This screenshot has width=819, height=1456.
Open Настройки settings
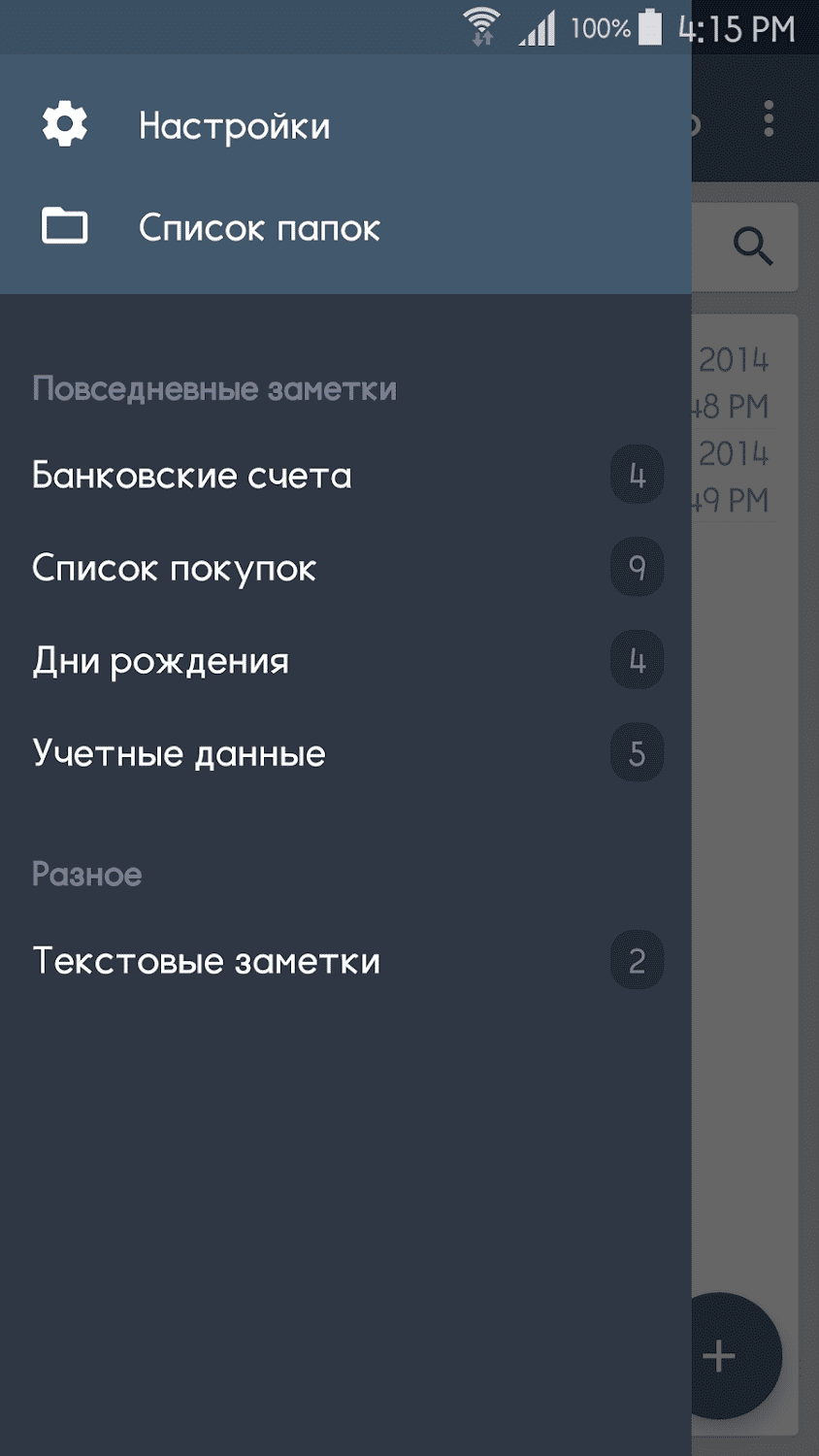point(233,125)
